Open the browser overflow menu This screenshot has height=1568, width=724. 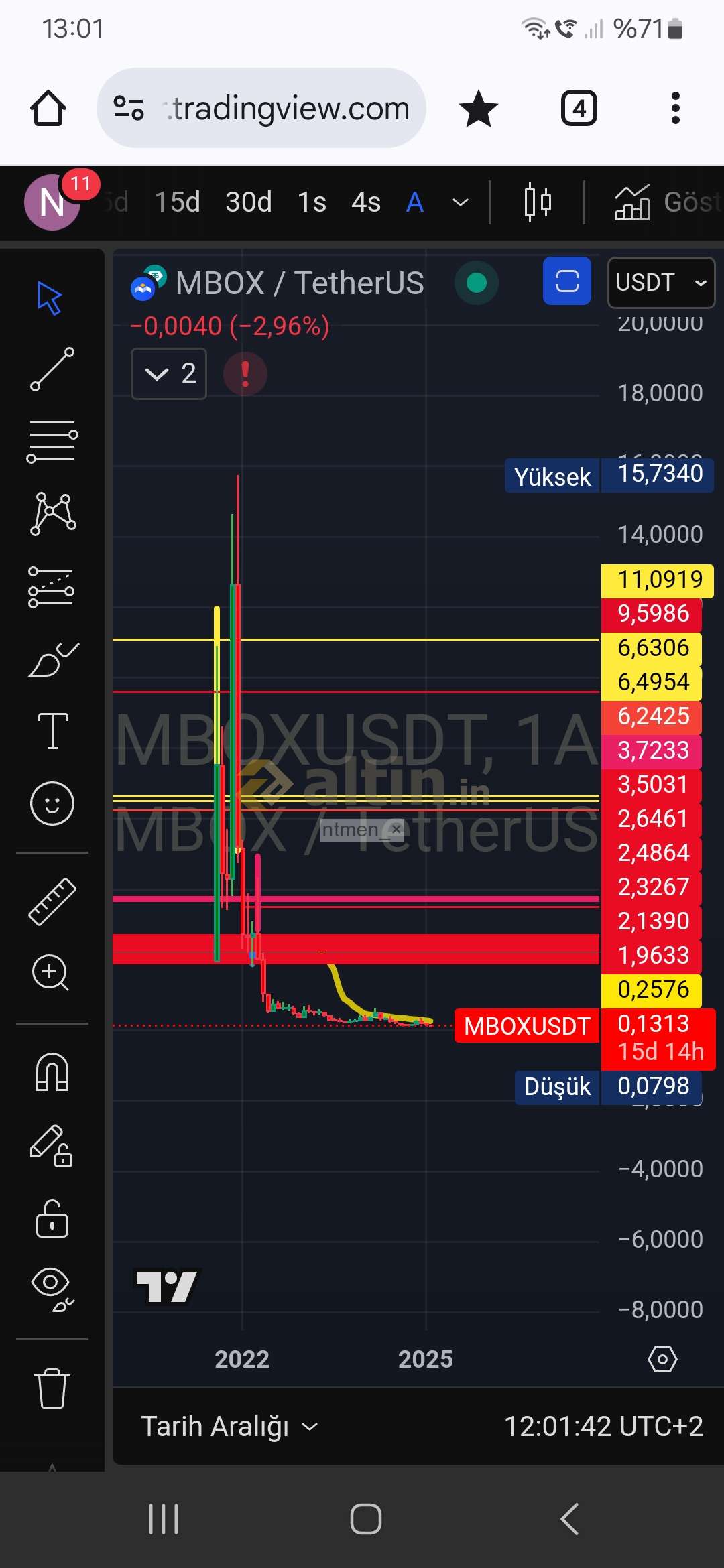point(675,109)
